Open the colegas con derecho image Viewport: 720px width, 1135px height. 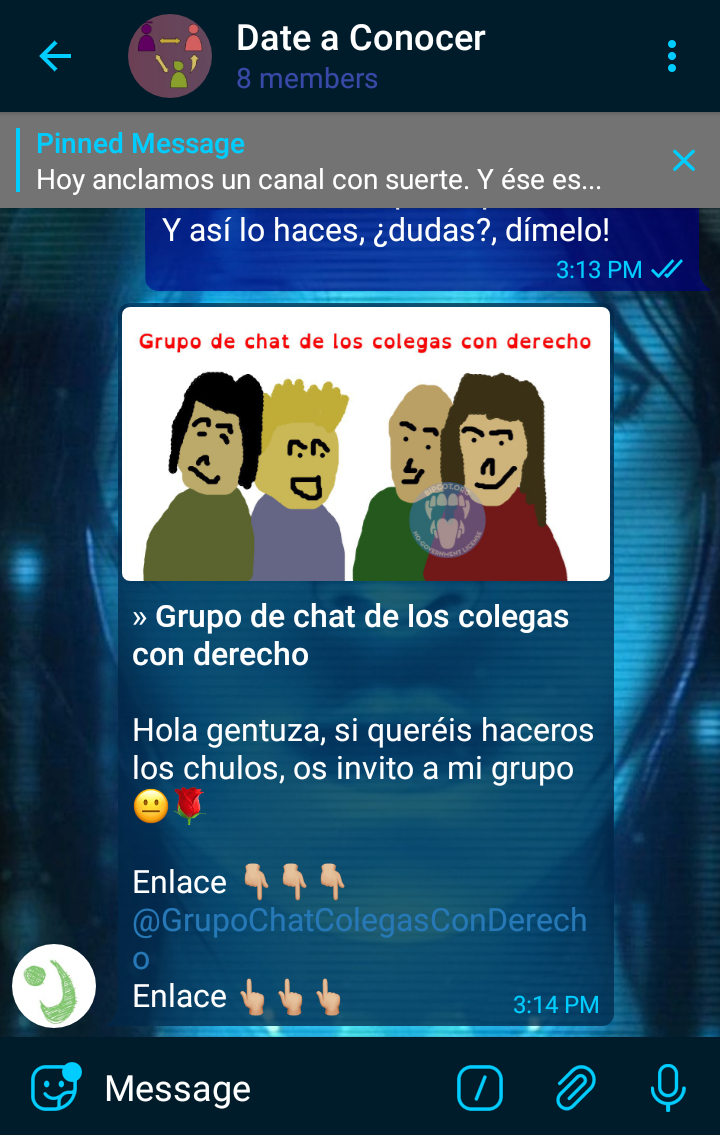(x=366, y=444)
